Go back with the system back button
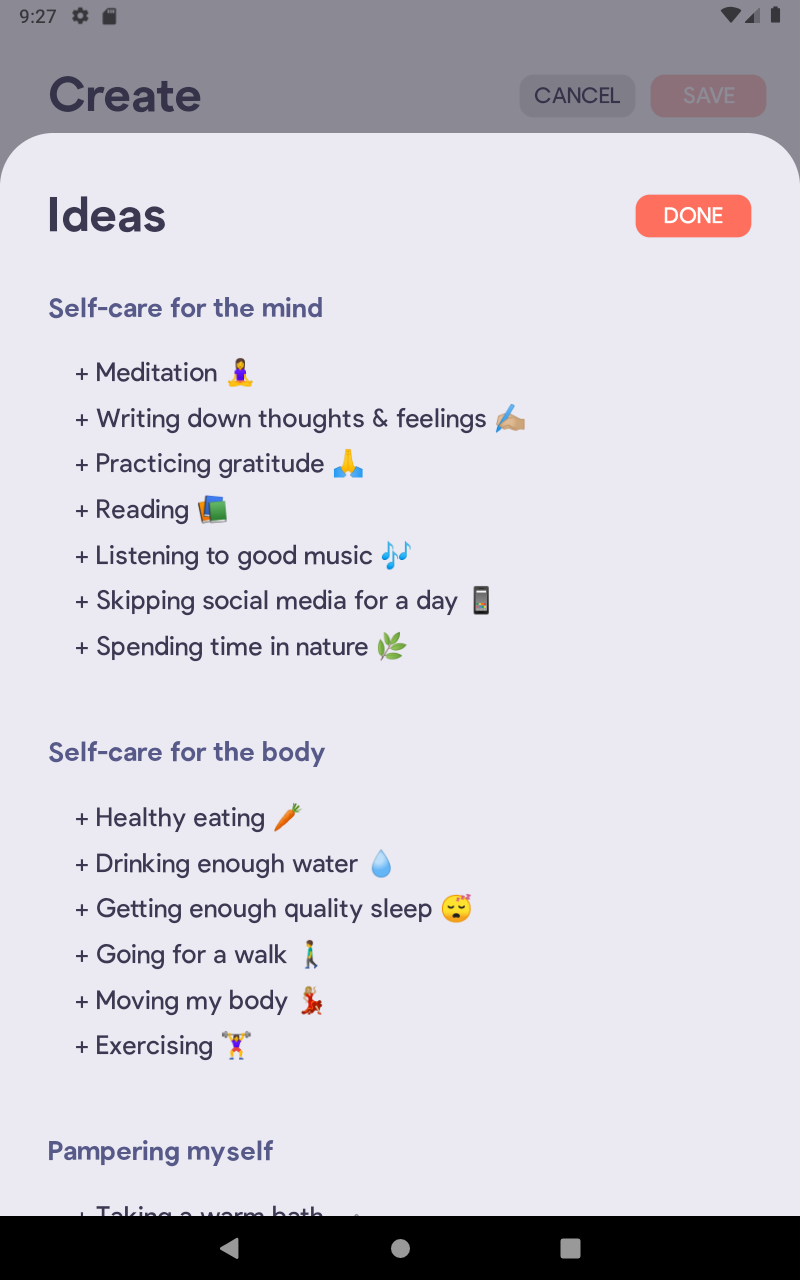 (230, 1248)
